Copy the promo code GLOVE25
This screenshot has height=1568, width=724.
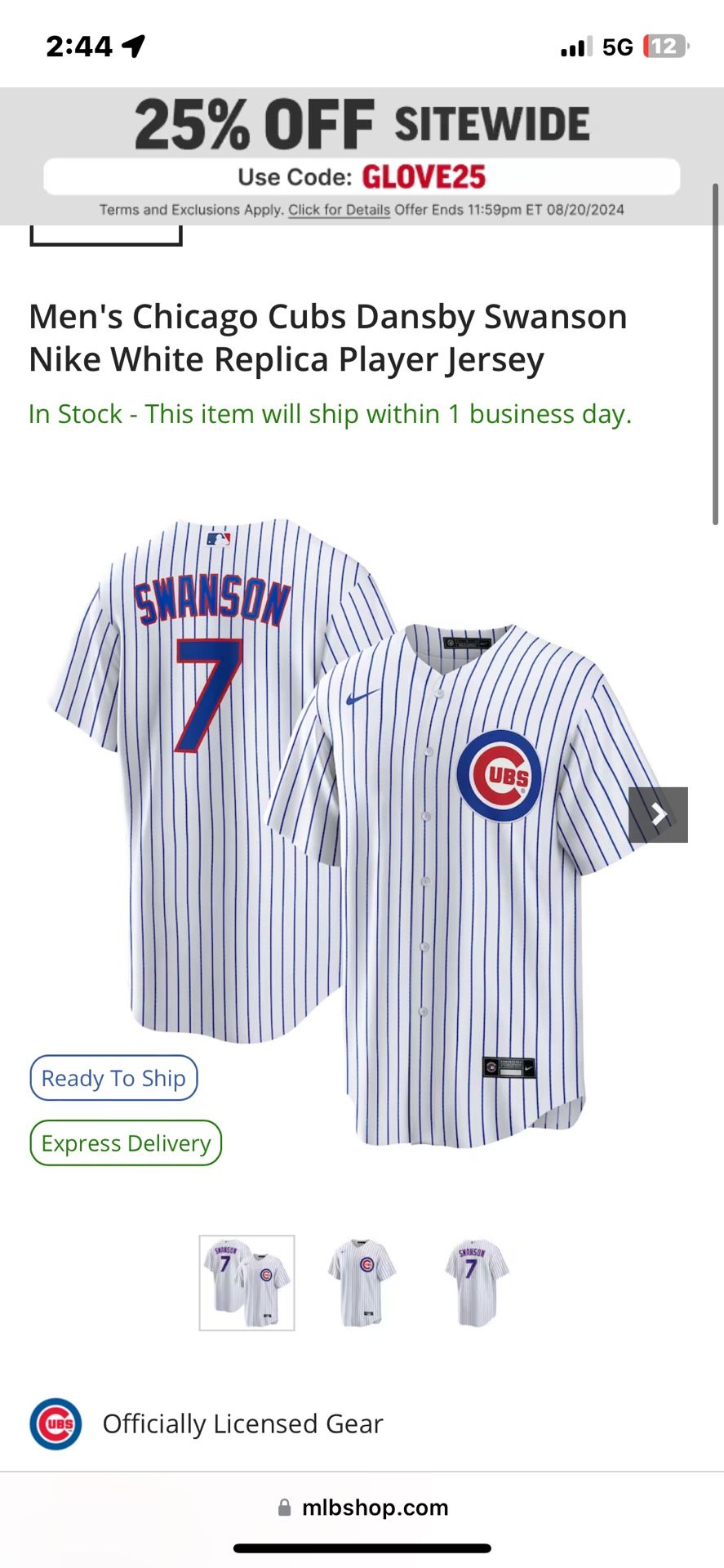(424, 176)
